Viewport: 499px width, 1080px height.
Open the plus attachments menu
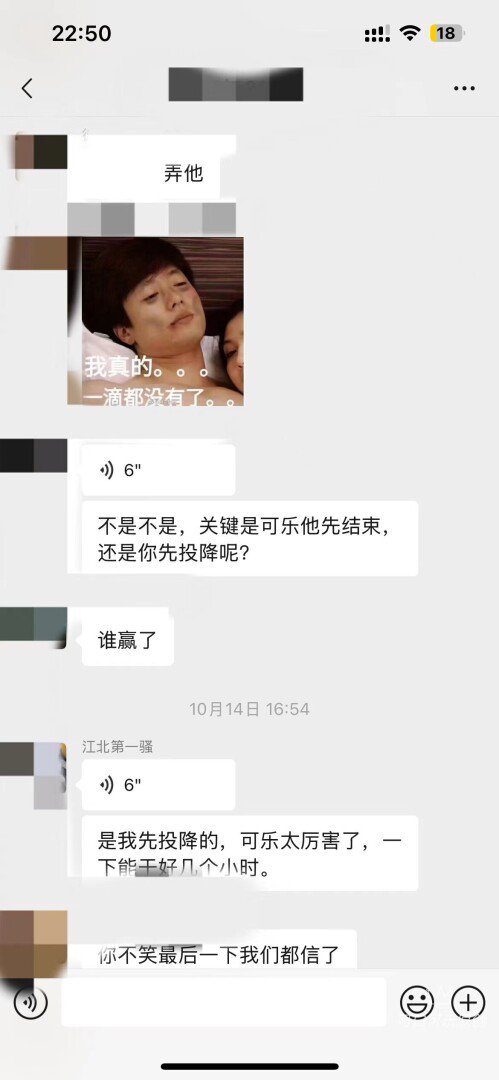[x=468, y=1001]
